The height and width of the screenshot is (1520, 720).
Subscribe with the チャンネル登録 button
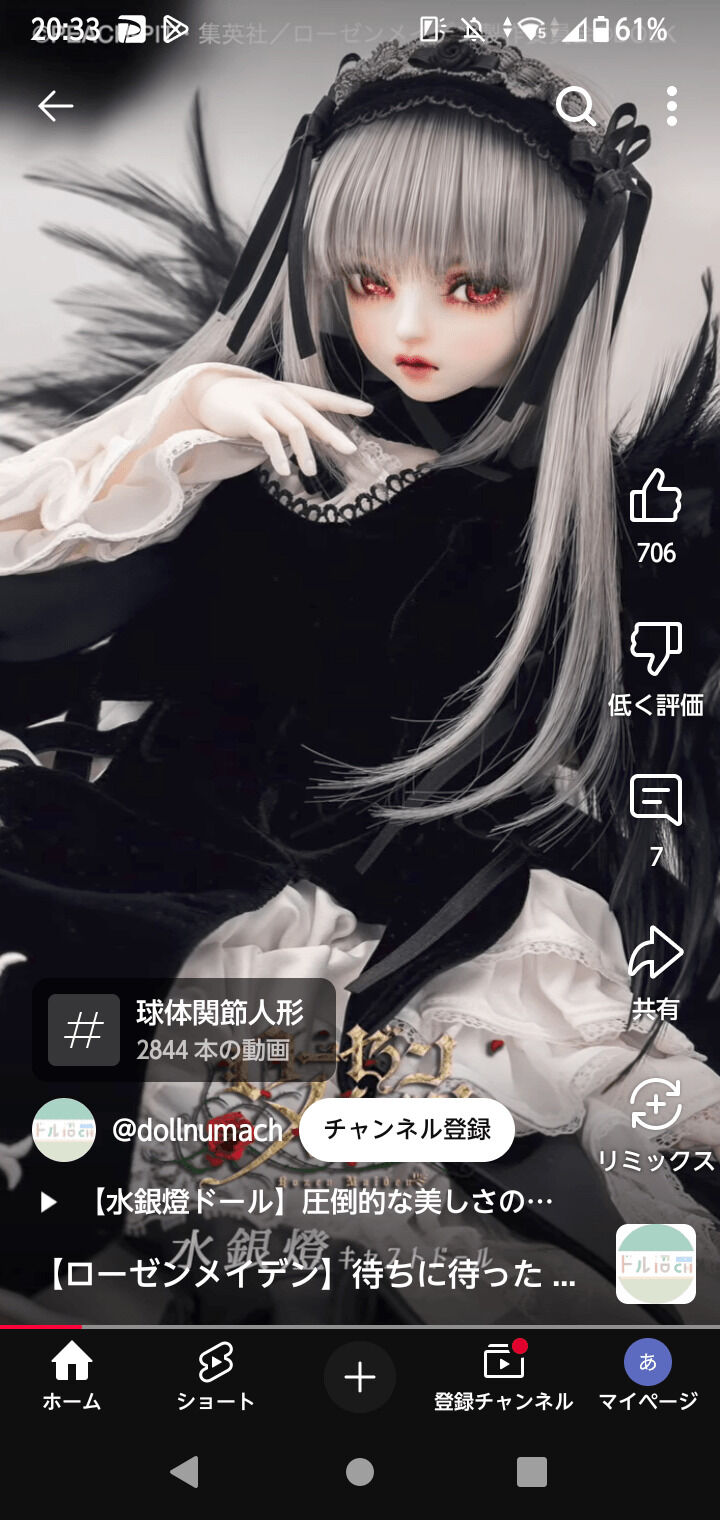tap(407, 1130)
